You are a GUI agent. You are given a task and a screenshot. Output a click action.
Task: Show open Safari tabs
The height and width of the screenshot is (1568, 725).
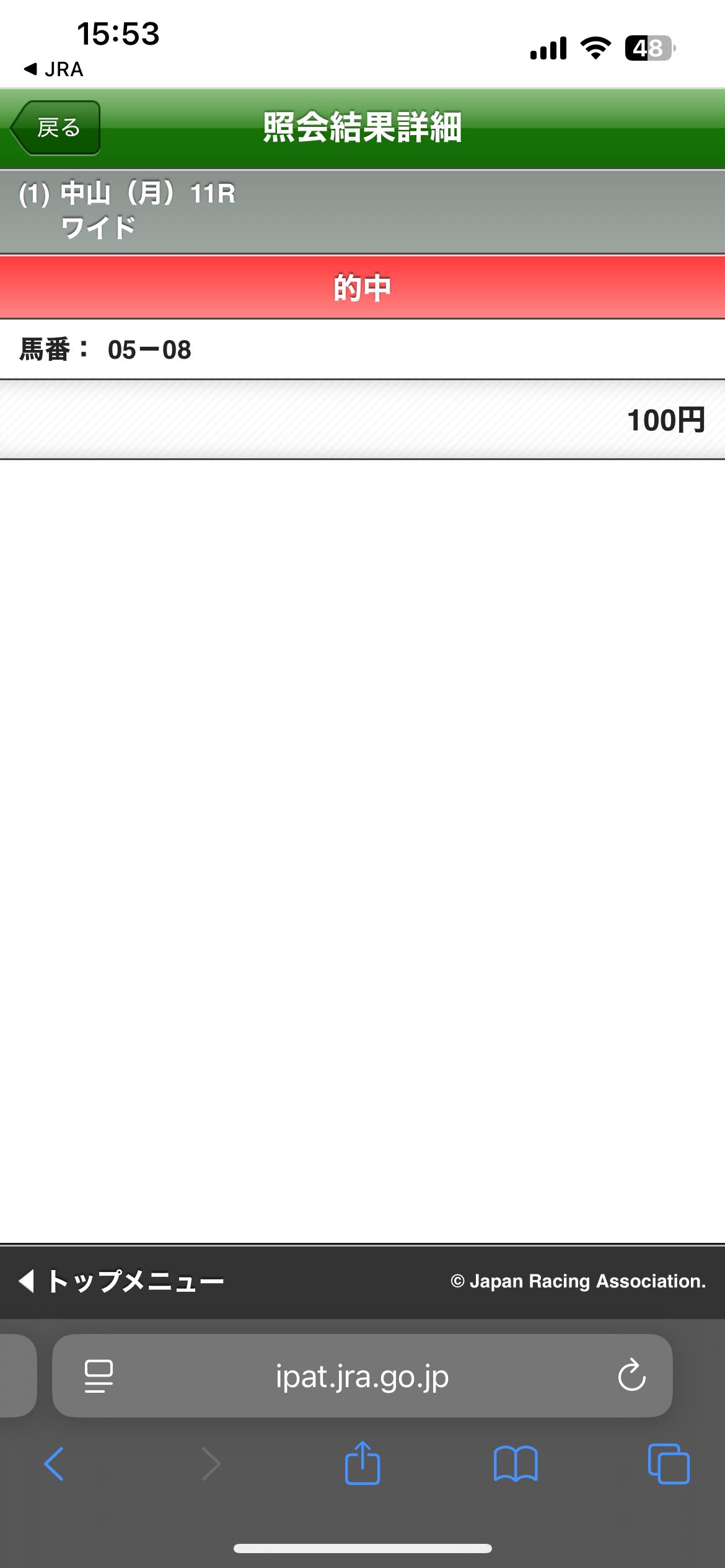669,1464
